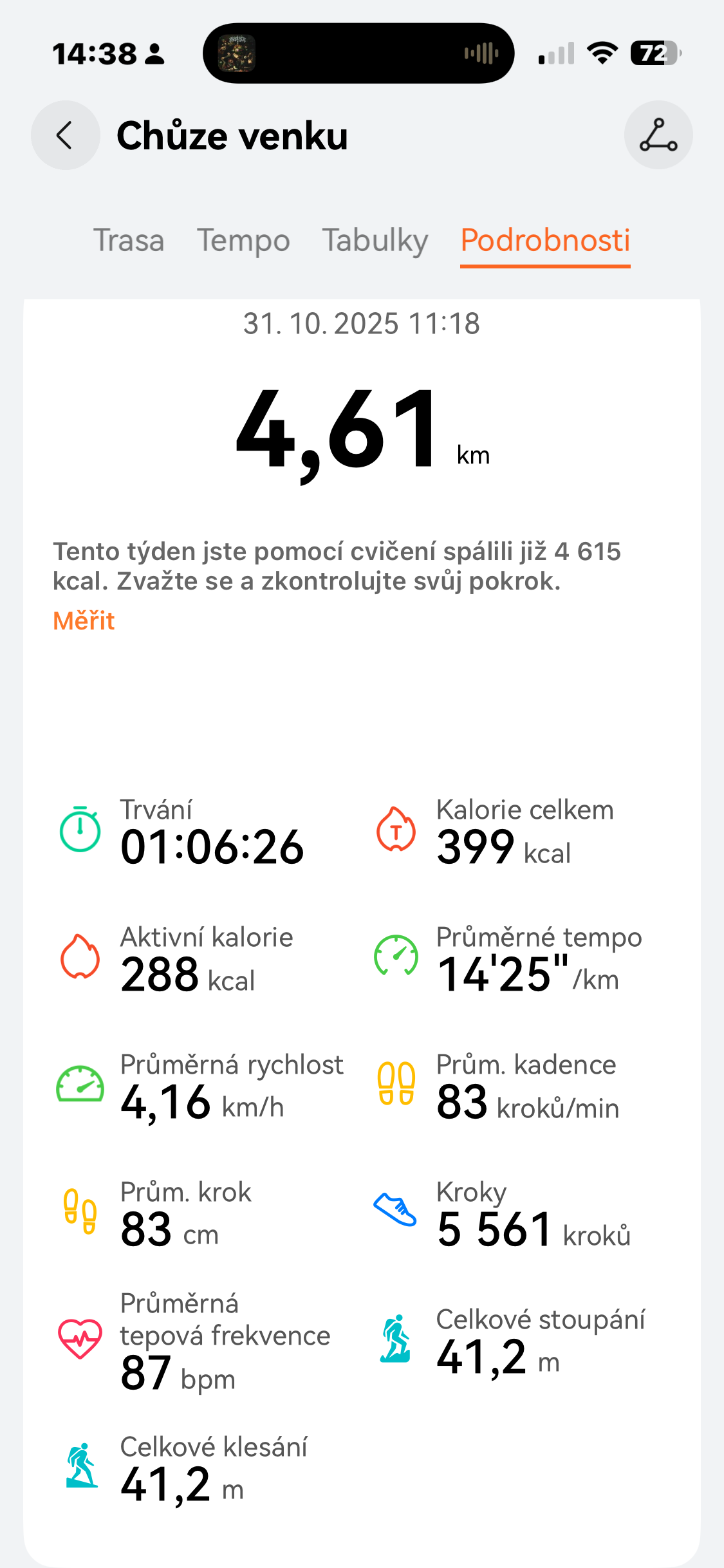Open the route share icon
This screenshot has width=724, height=1568.
coord(658,136)
